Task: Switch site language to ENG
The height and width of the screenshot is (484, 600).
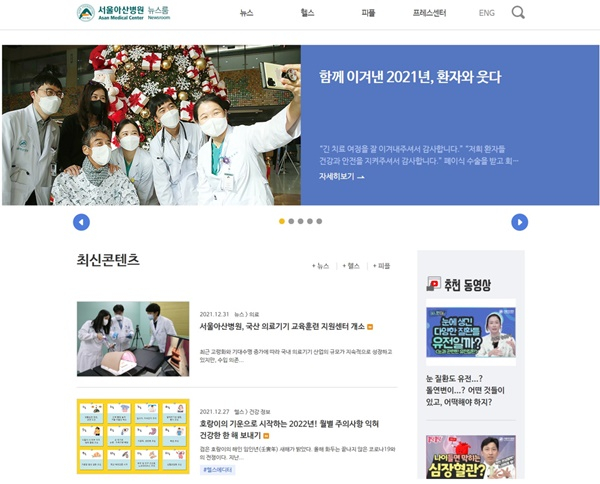Action: (486, 13)
